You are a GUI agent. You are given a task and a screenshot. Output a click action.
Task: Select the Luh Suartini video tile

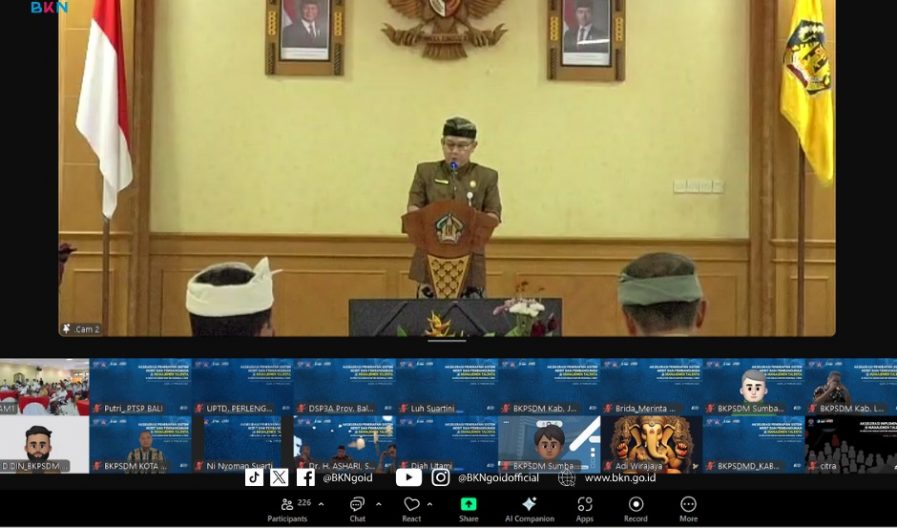tap(446, 387)
